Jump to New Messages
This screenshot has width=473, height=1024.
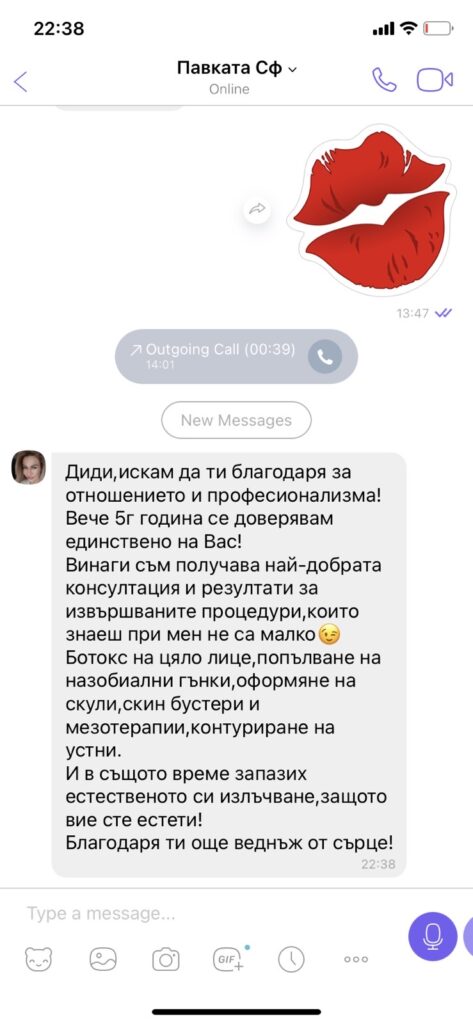tap(236, 420)
